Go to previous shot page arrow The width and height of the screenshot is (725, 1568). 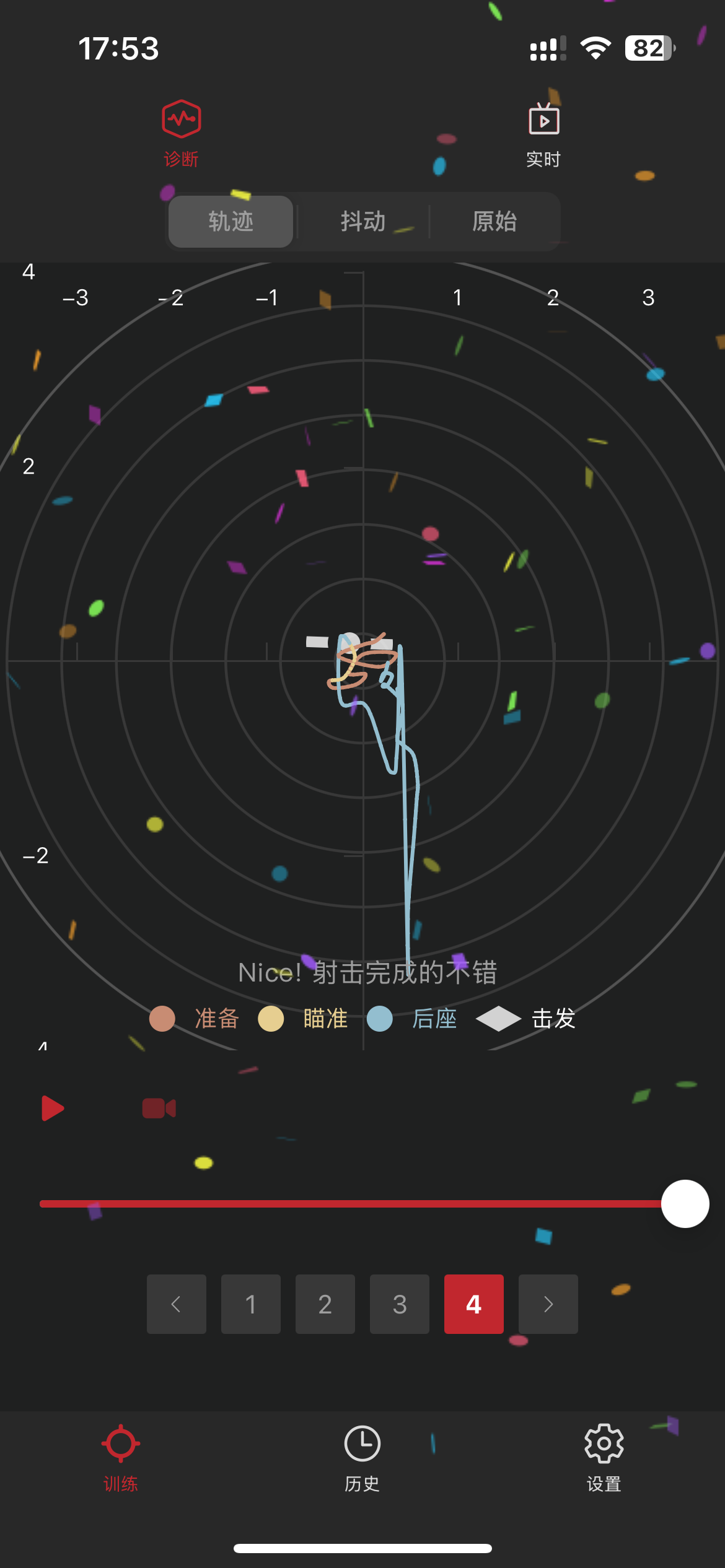click(177, 1304)
